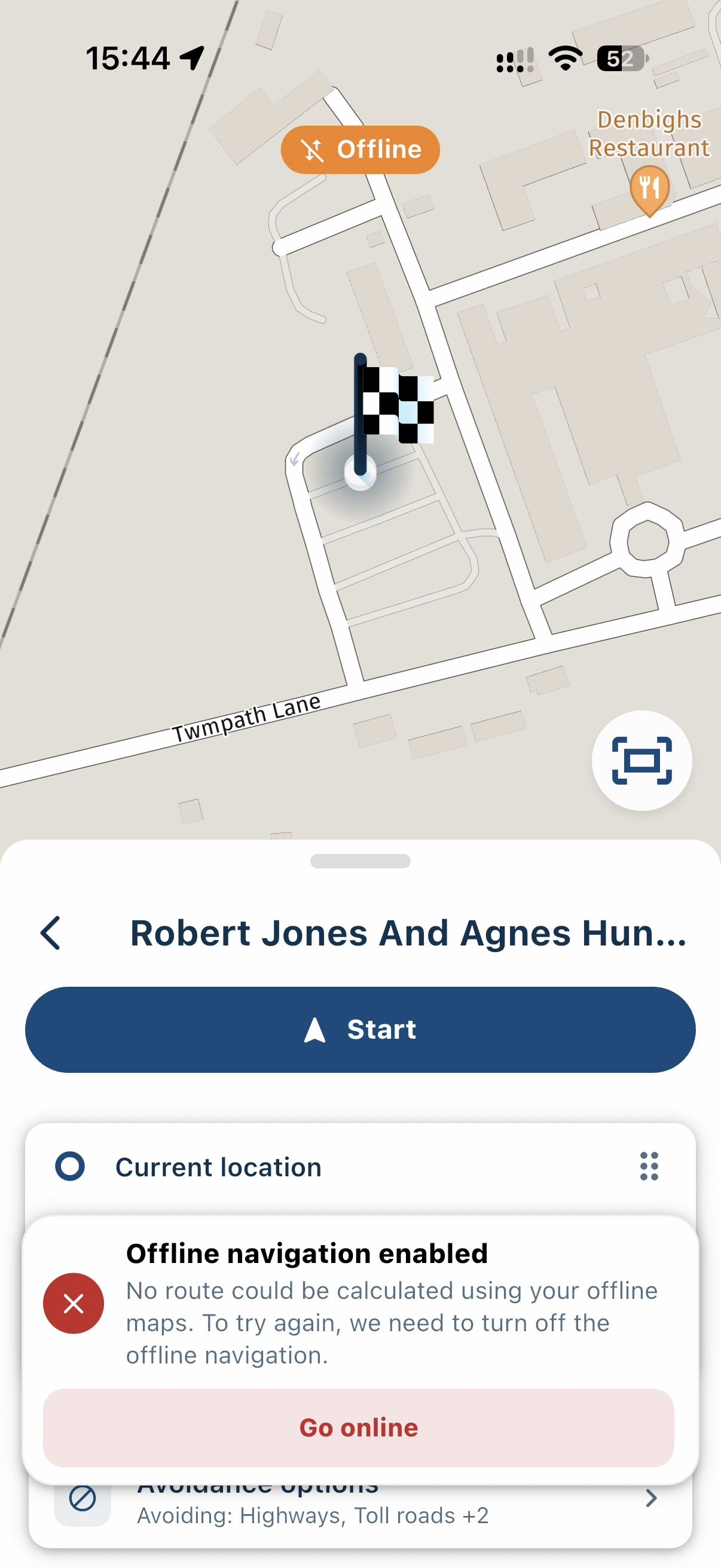Open the Avoidance options row

pyautogui.click(x=360, y=1508)
